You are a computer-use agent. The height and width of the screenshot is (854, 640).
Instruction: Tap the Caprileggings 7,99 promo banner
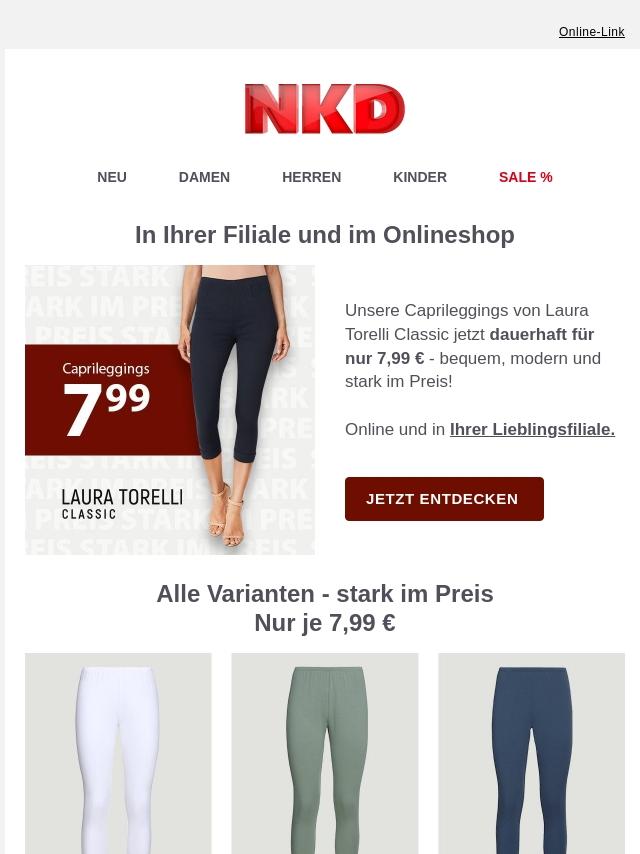[x=170, y=410]
